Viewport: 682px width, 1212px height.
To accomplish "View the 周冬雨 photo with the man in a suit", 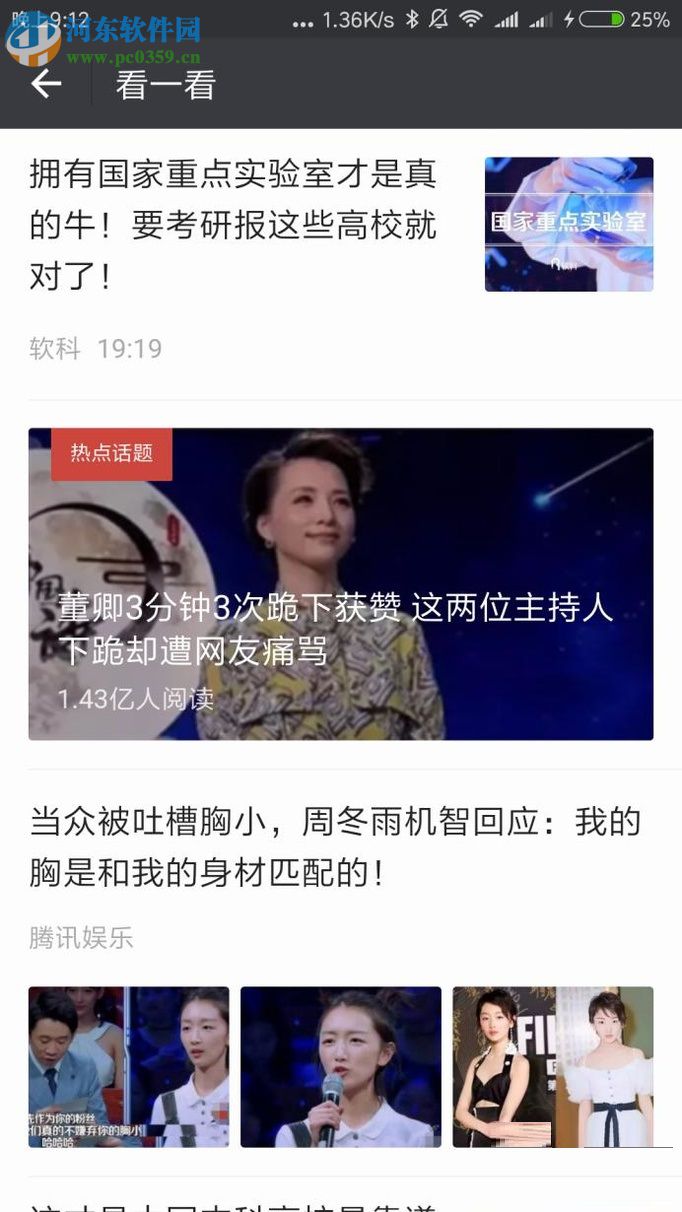I will click(x=128, y=1066).
